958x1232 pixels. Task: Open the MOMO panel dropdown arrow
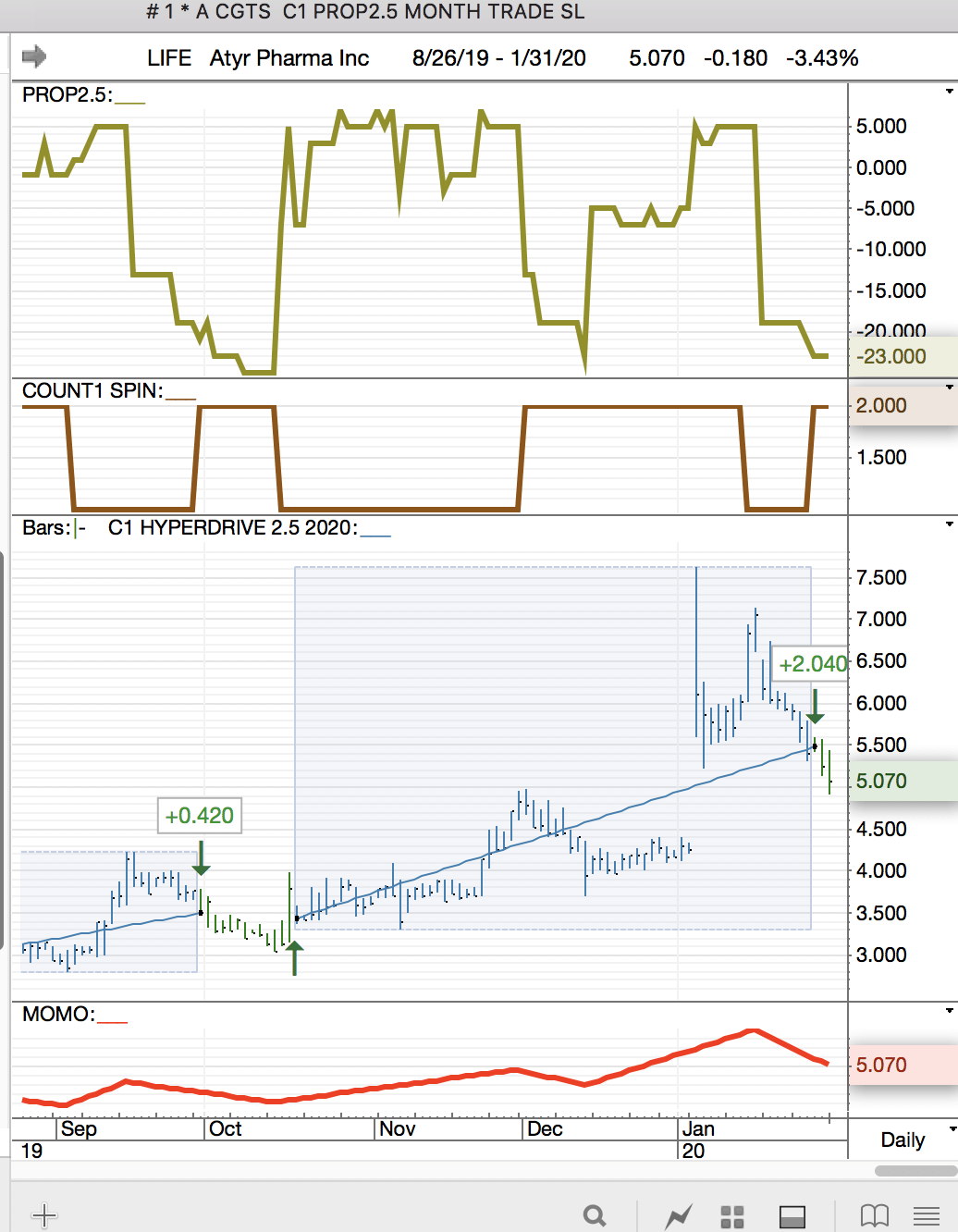(949, 1011)
